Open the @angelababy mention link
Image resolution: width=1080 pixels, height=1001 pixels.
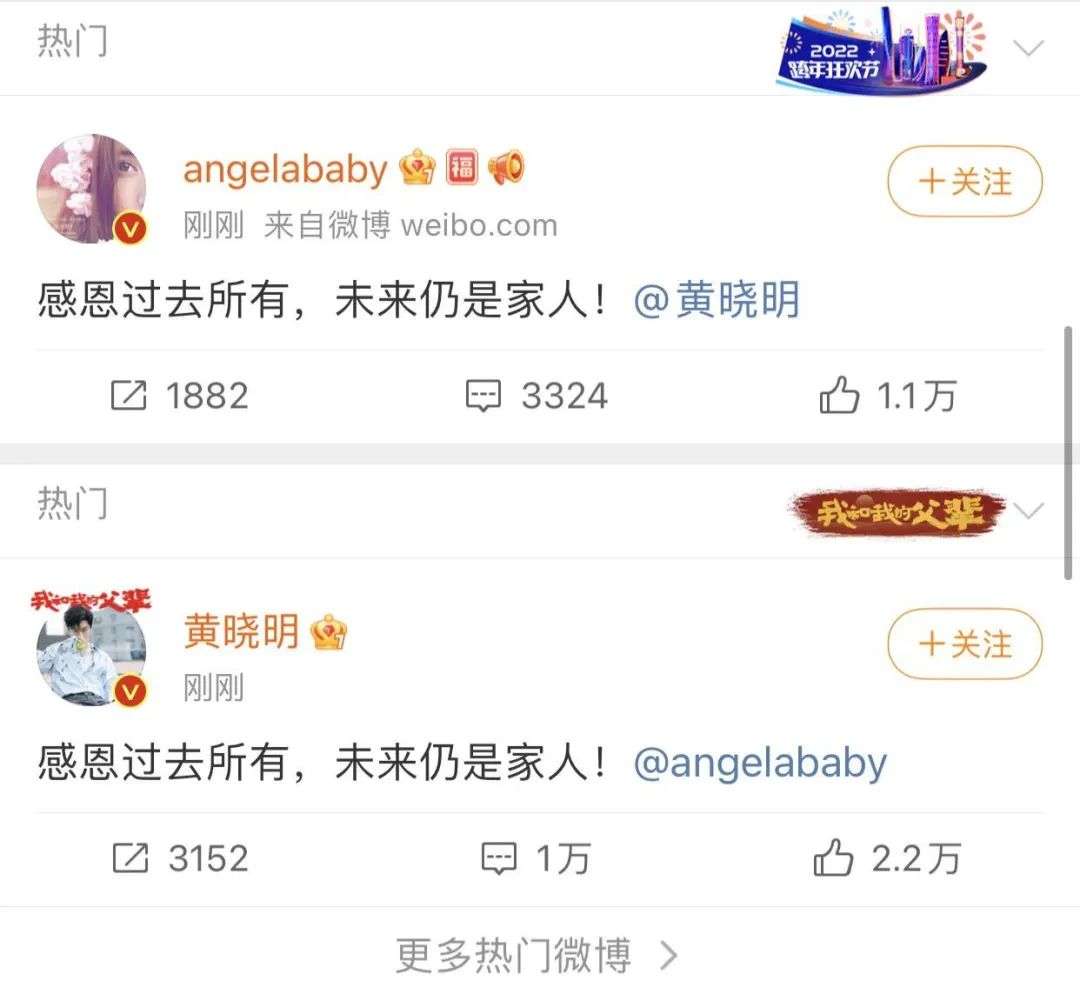click(760, 764)
